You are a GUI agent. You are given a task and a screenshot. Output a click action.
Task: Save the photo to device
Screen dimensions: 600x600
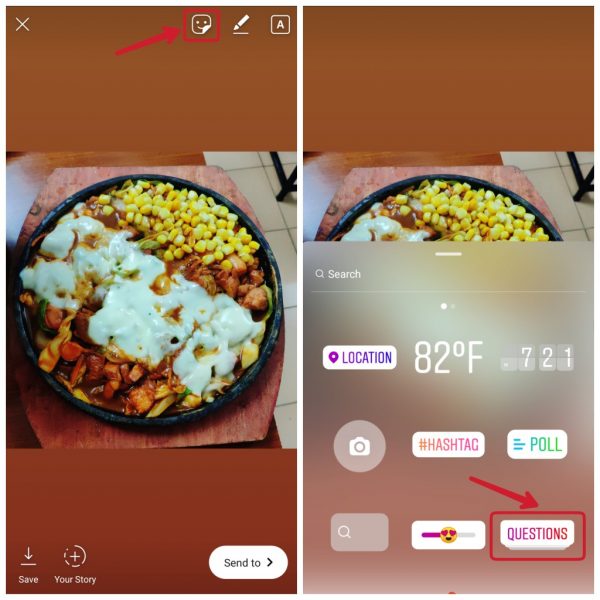(x=28, y=564)
